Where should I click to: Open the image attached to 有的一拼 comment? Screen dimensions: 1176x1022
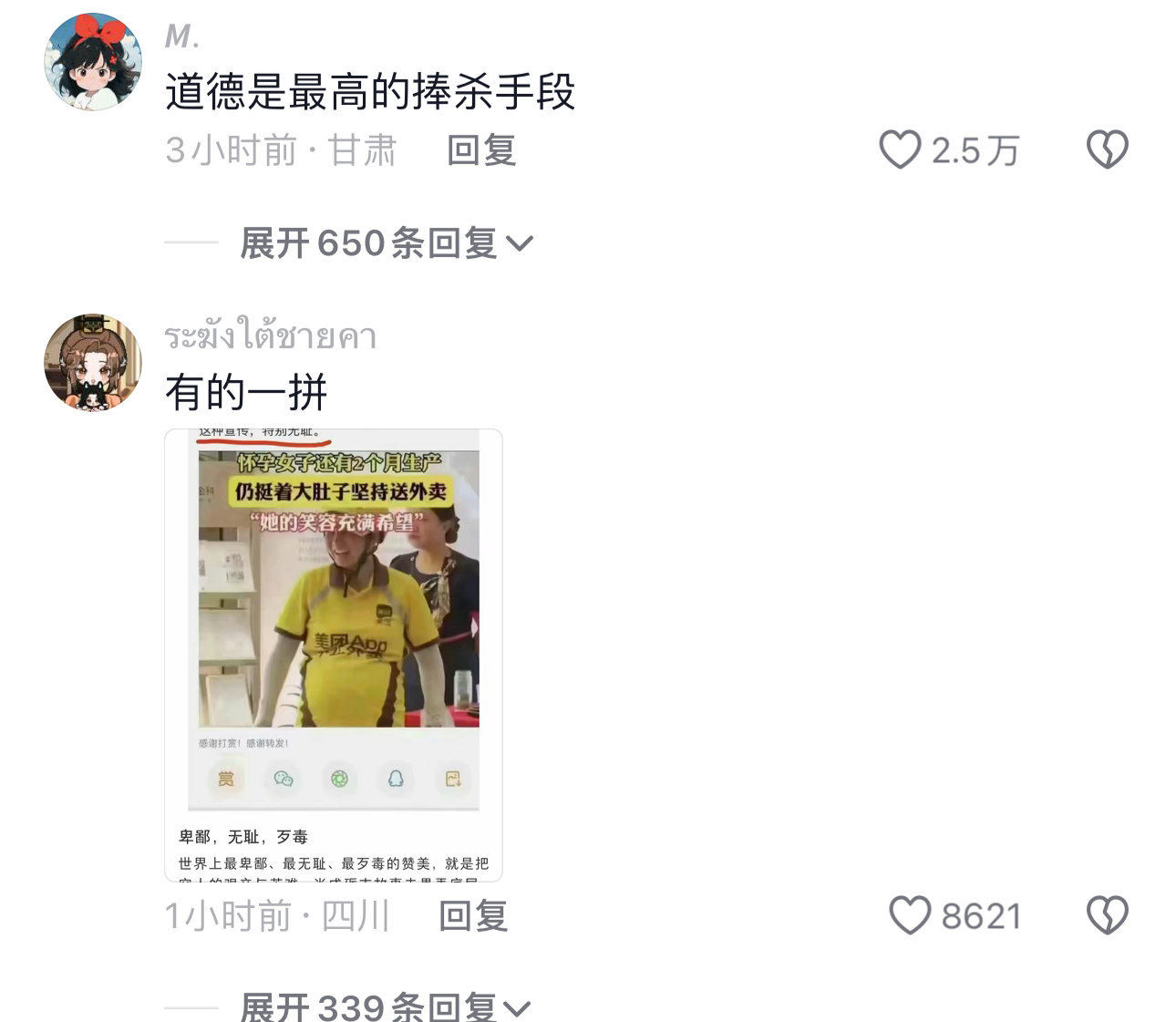click(334, 655)
